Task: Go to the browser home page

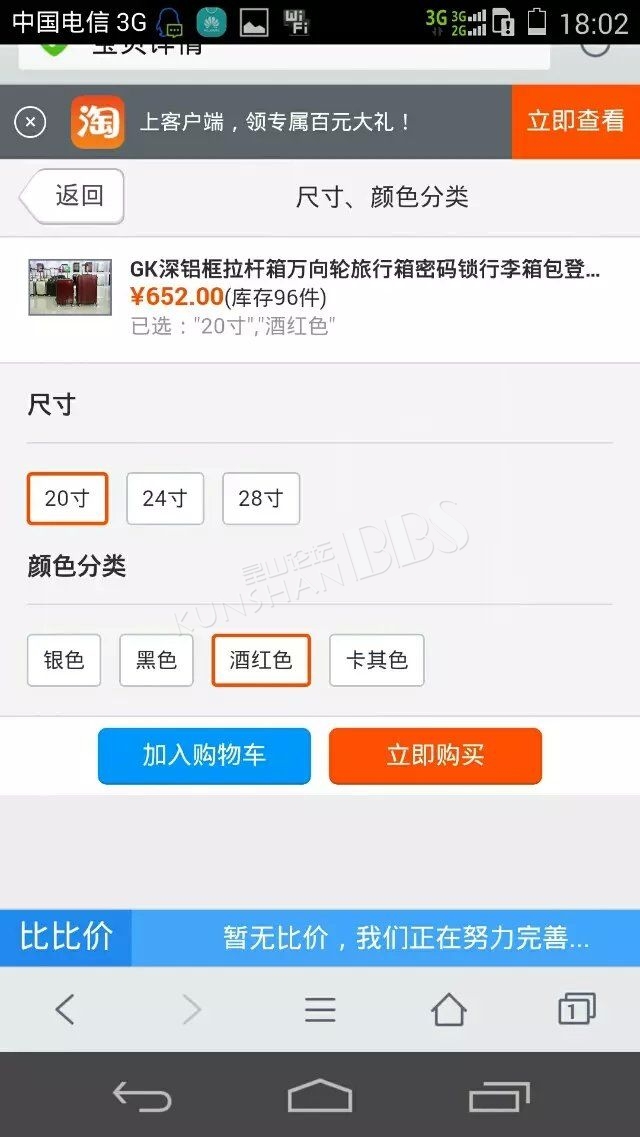Action: click(449, 1009)
